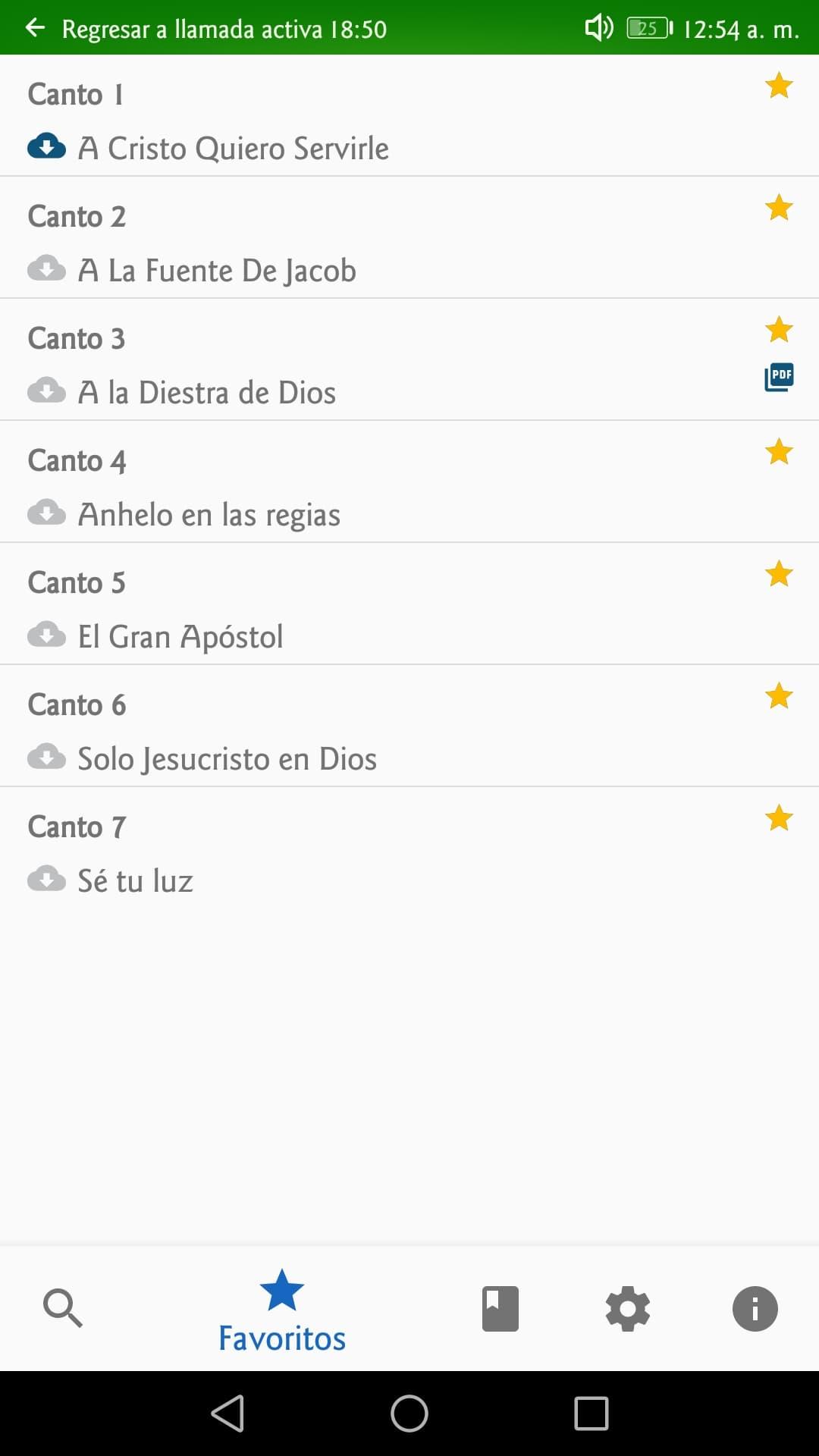Image resolution: width=819 pixels, height=1456 pixels.
Task: Tap the download cloud for Canto 1
Action: [x=46, y=146]
